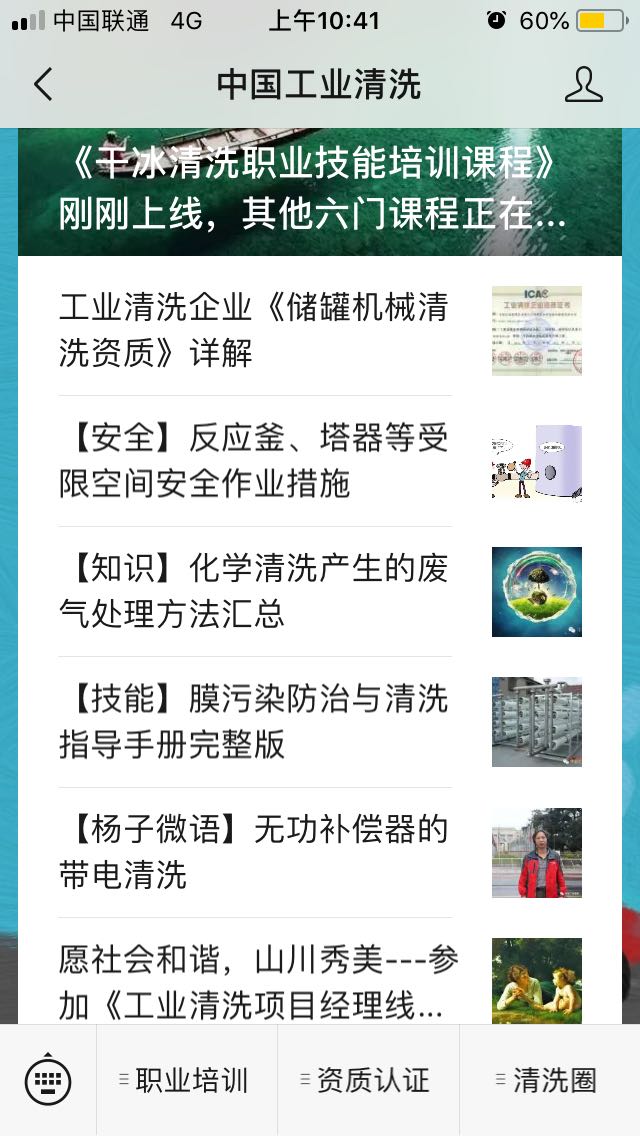Open the 职业培训 menu
Image resolution: width=640 pixels, height=1136 pixels.
click(187, 1080)
